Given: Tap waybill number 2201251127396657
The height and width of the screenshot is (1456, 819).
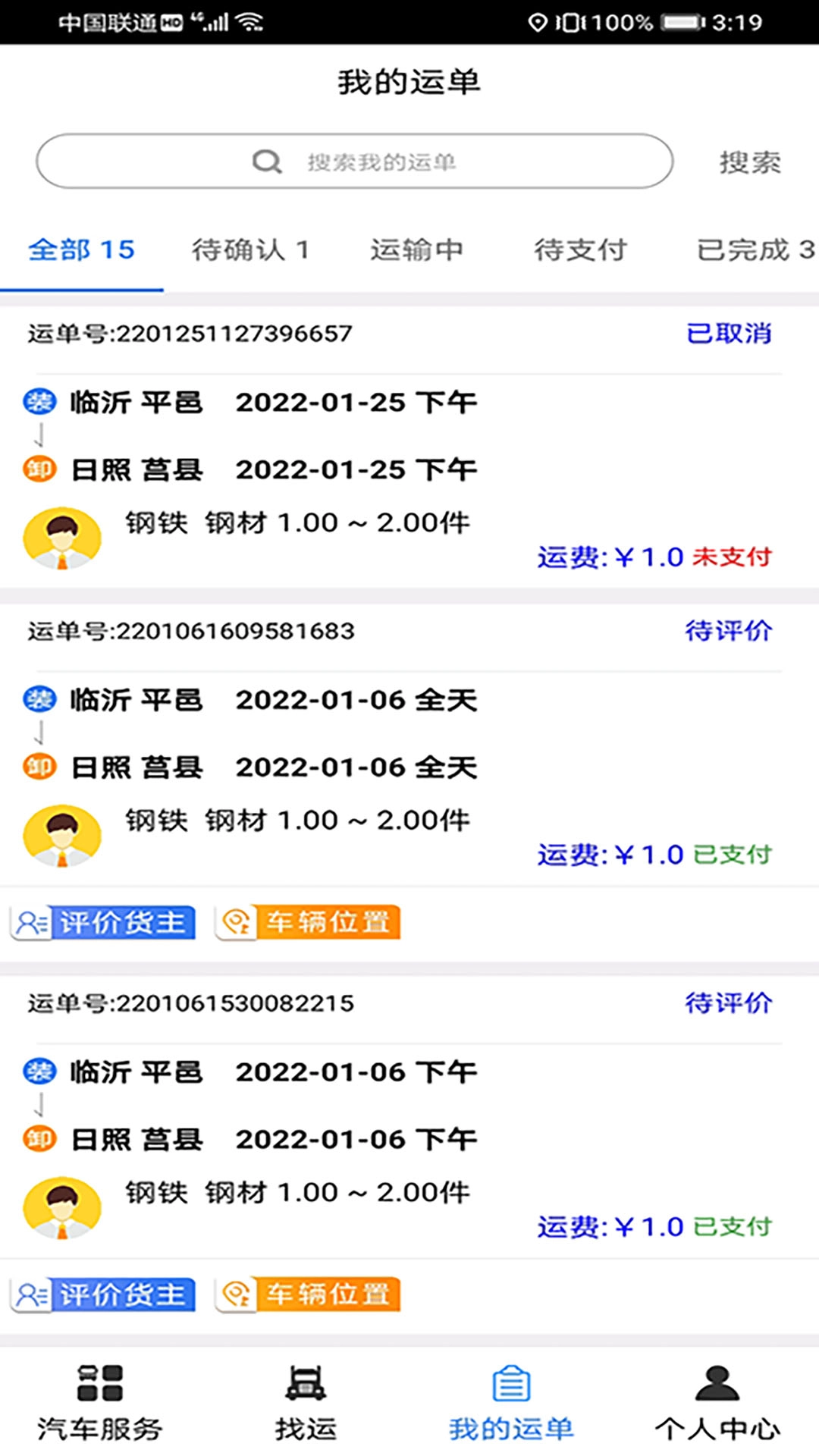Looking at the screenshot, I should coord(190,333).
